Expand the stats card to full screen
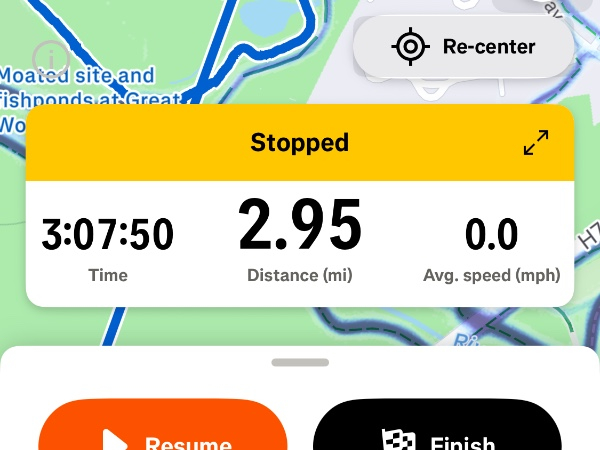Viewport: 600px width, 450px height. point(536,143)
